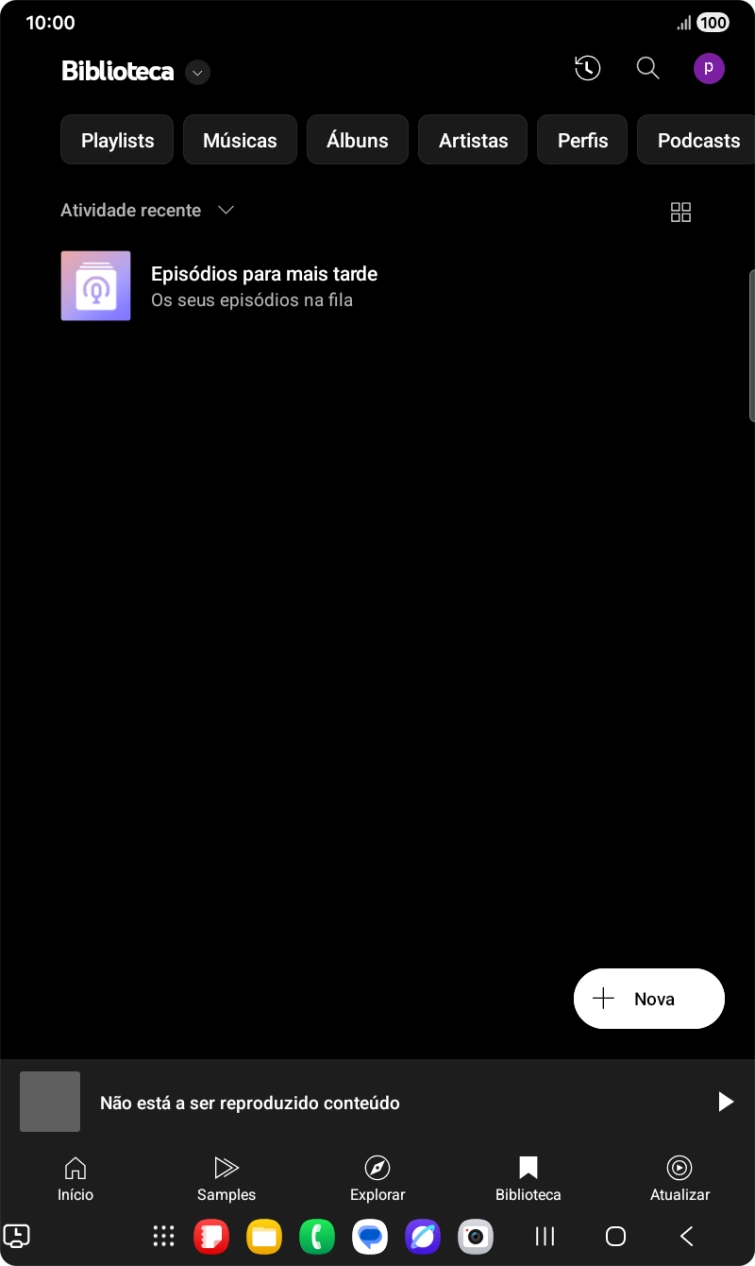This screenshot has height=1266, width=755.
Task: Toggle the Playlists filter chip
Action: [116, 139]
